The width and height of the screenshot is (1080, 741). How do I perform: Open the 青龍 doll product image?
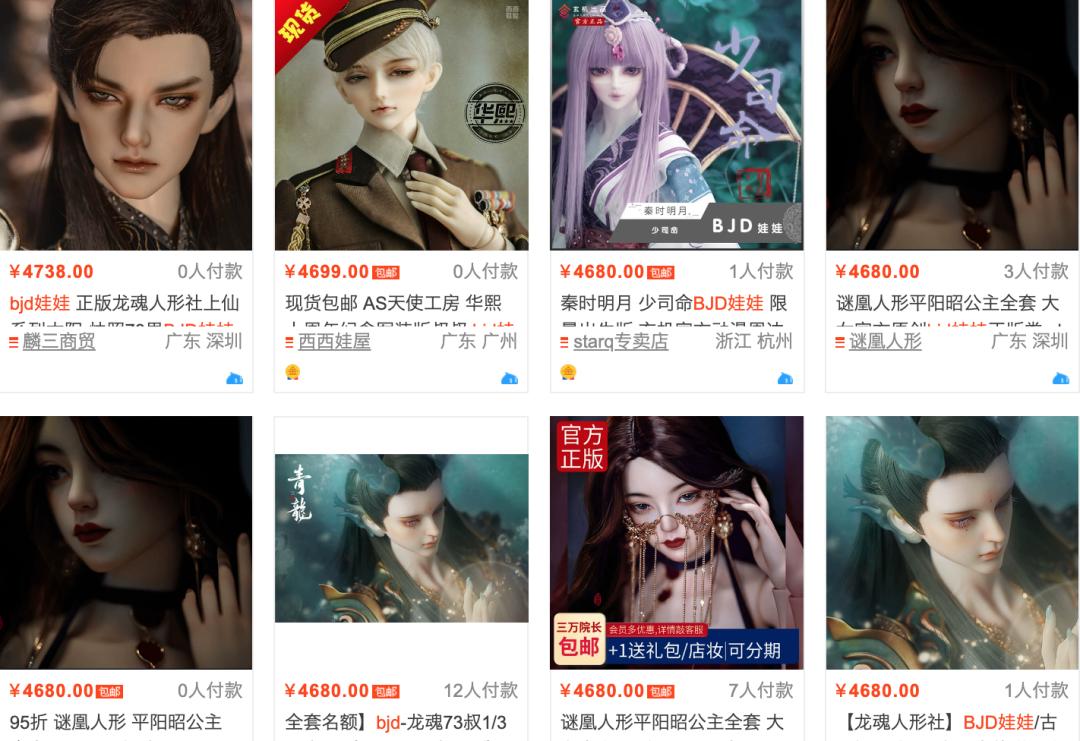coord(401,538)
